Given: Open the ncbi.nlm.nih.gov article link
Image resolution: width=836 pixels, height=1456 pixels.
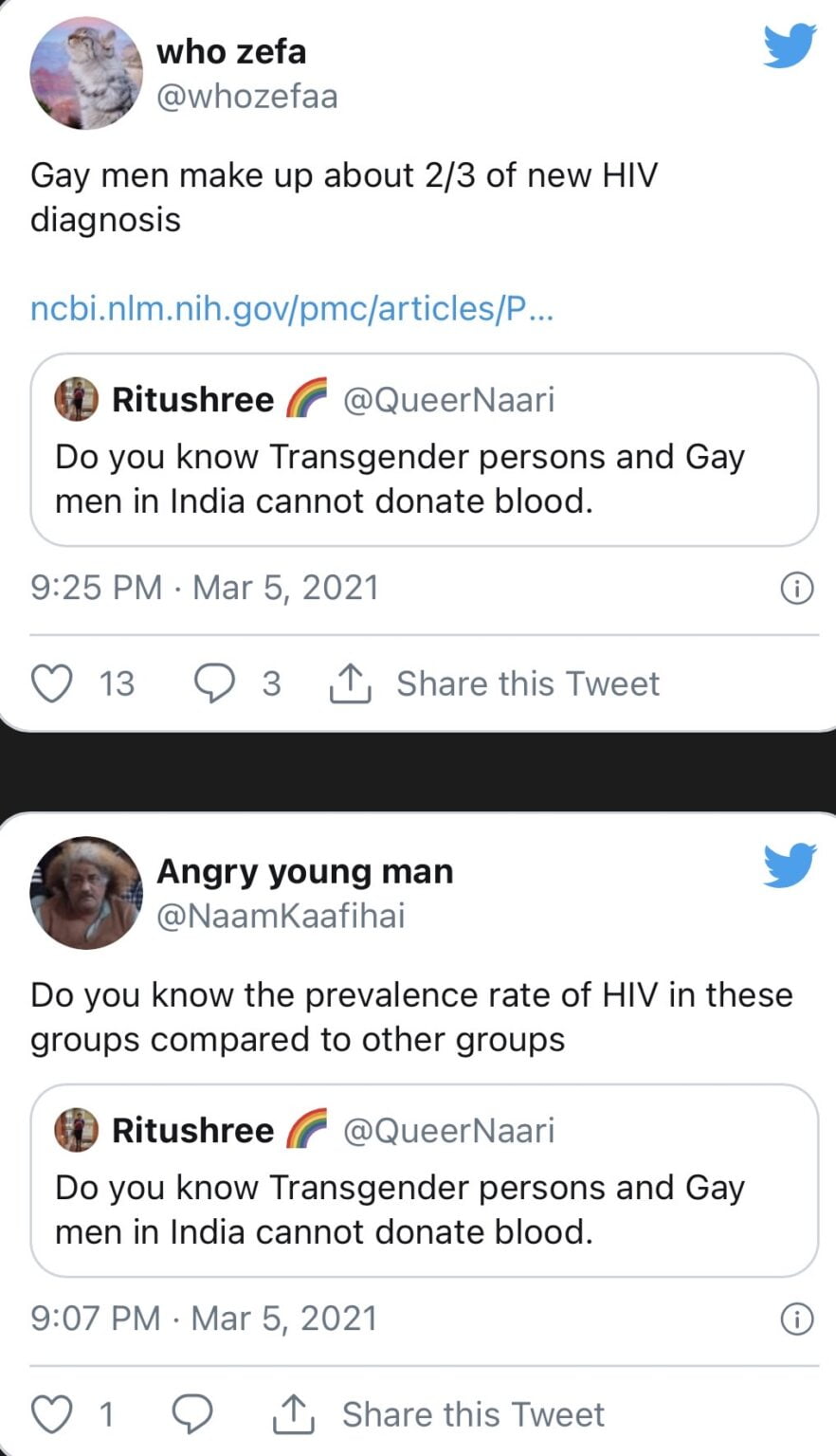Looking at the screenshot, I should pos(292,308).
